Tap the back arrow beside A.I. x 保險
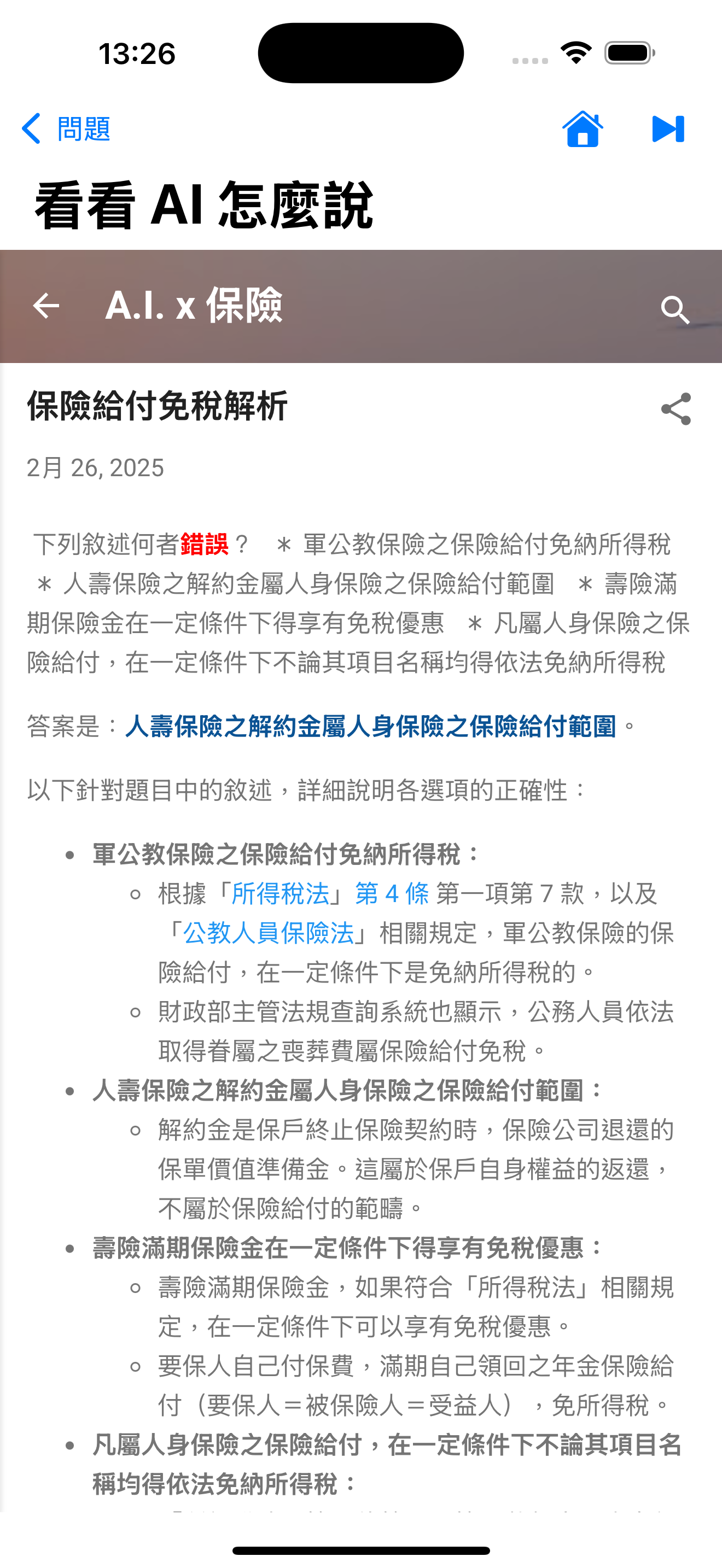Screen dimensions: 722x1568 [45, 306]
